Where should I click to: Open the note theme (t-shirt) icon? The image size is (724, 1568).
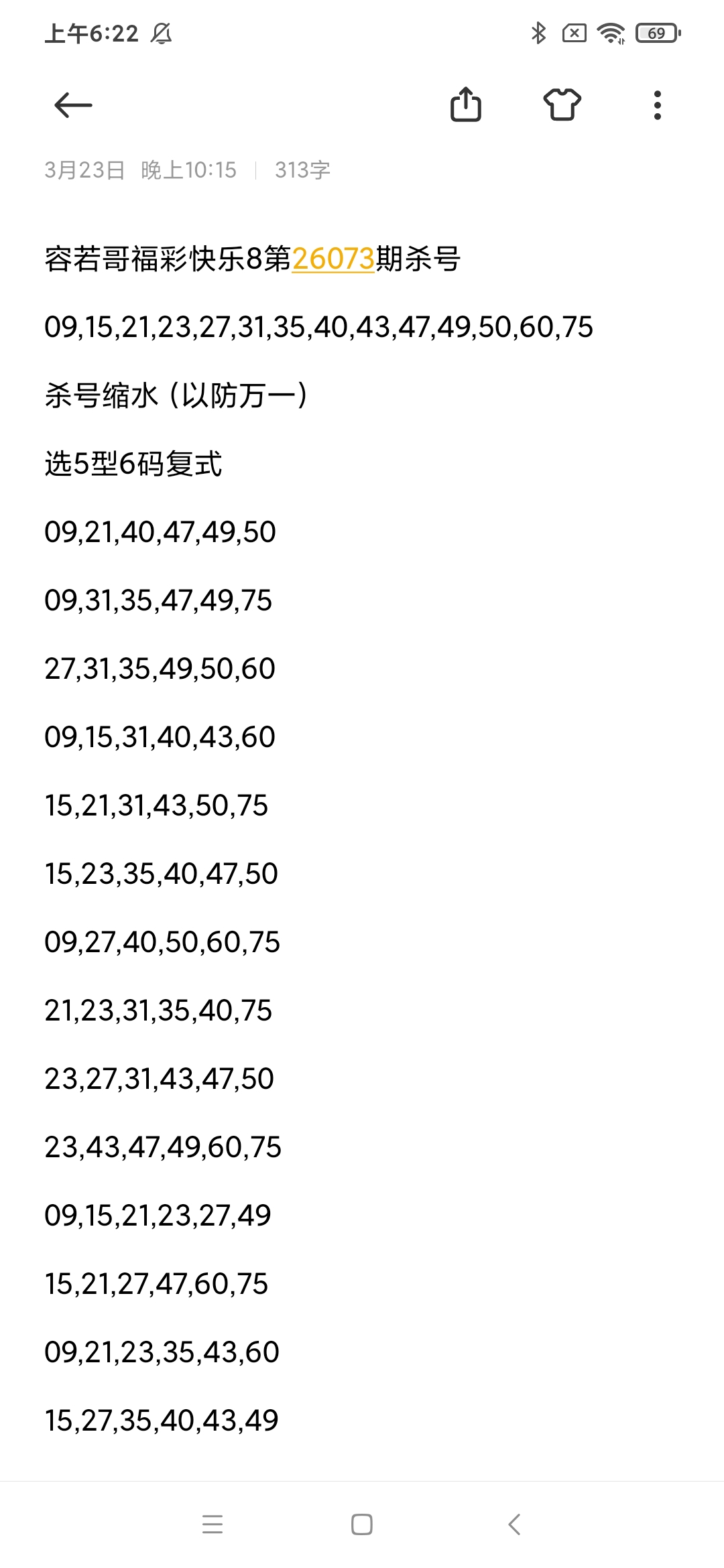click(563, 105)
